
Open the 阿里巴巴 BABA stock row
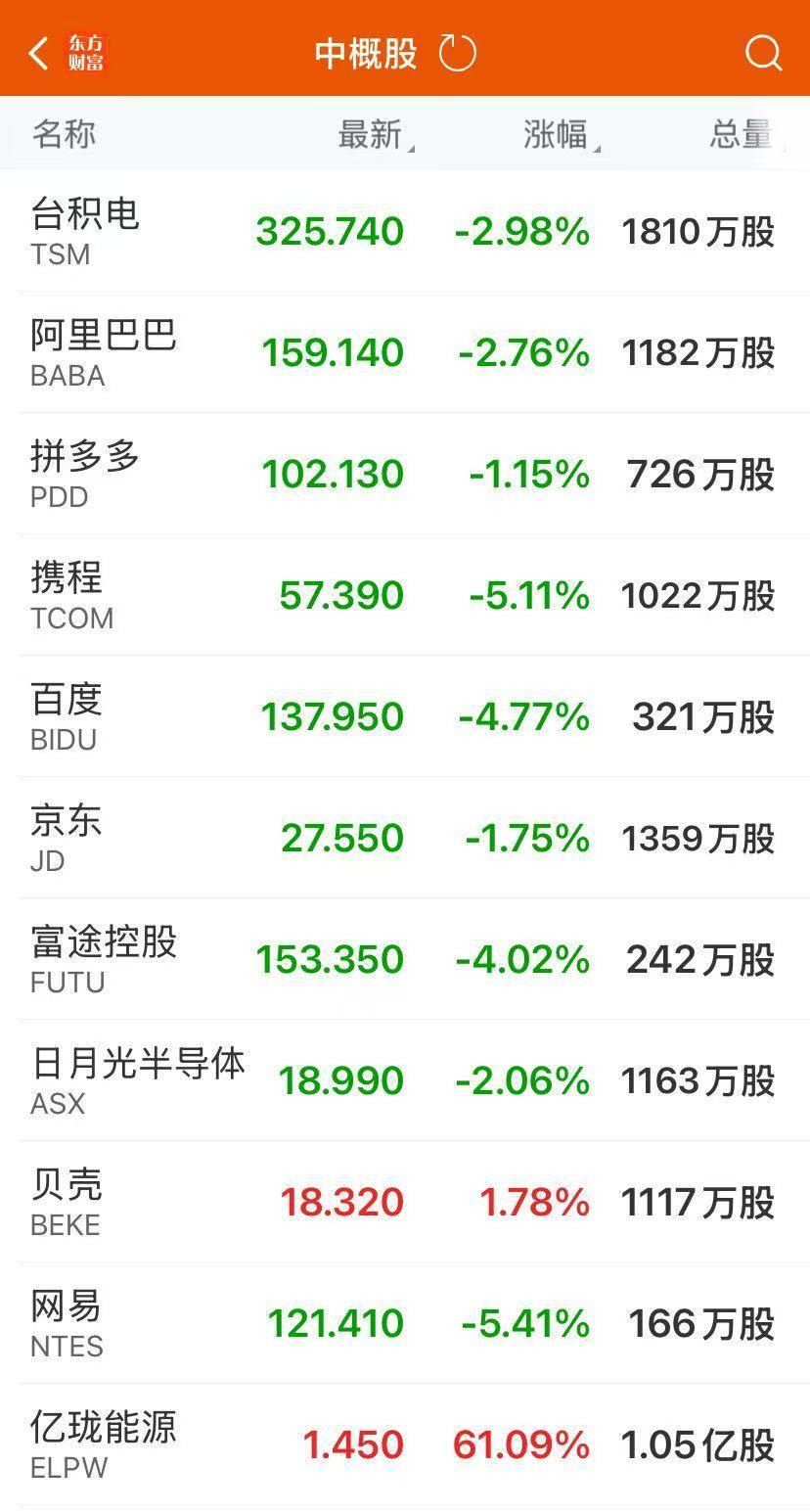(x=405, y=353)
